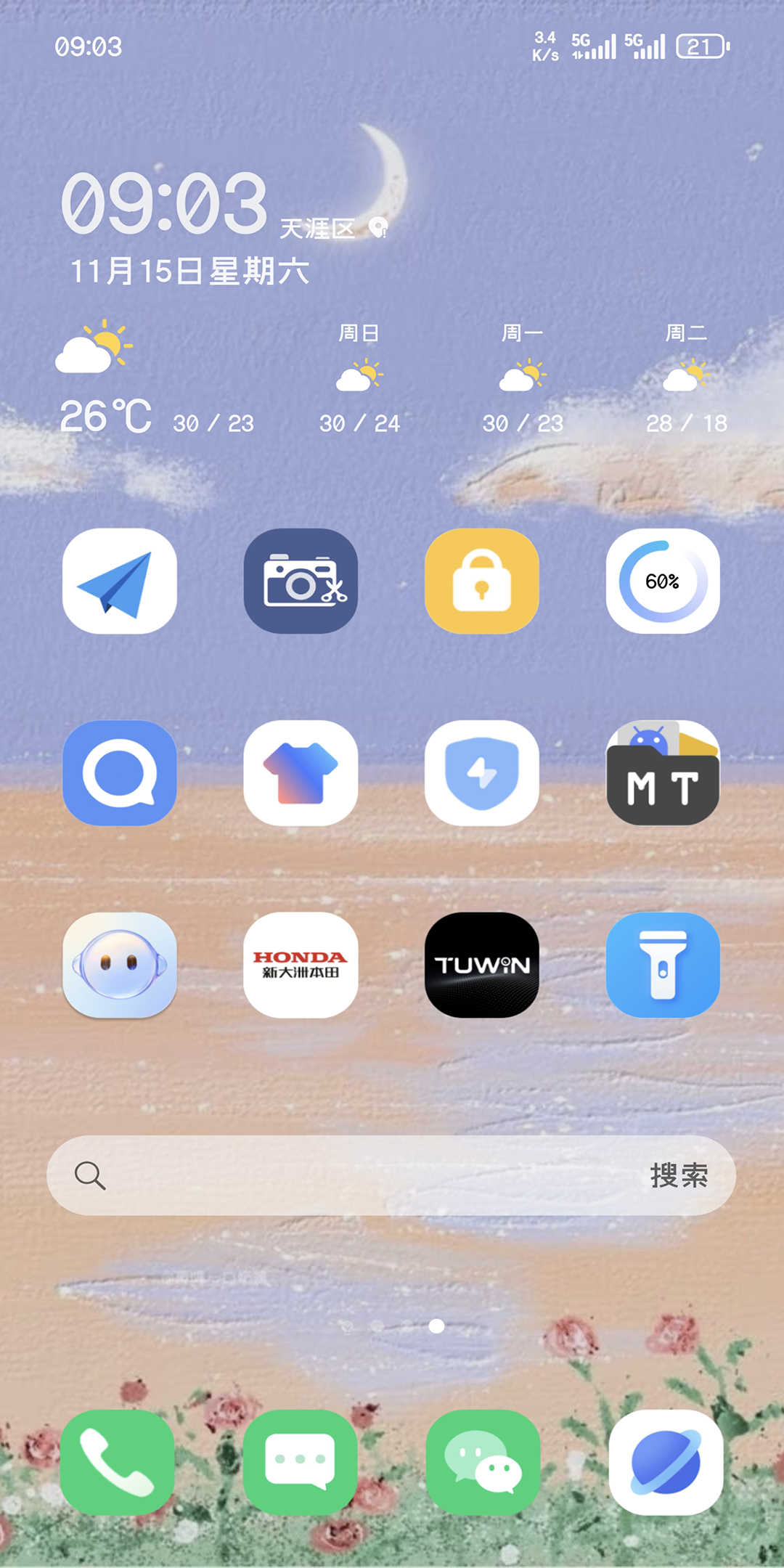The image size is (784, 1568).
Task: Launch WeChat from the dock
Action: (483, 1462)
